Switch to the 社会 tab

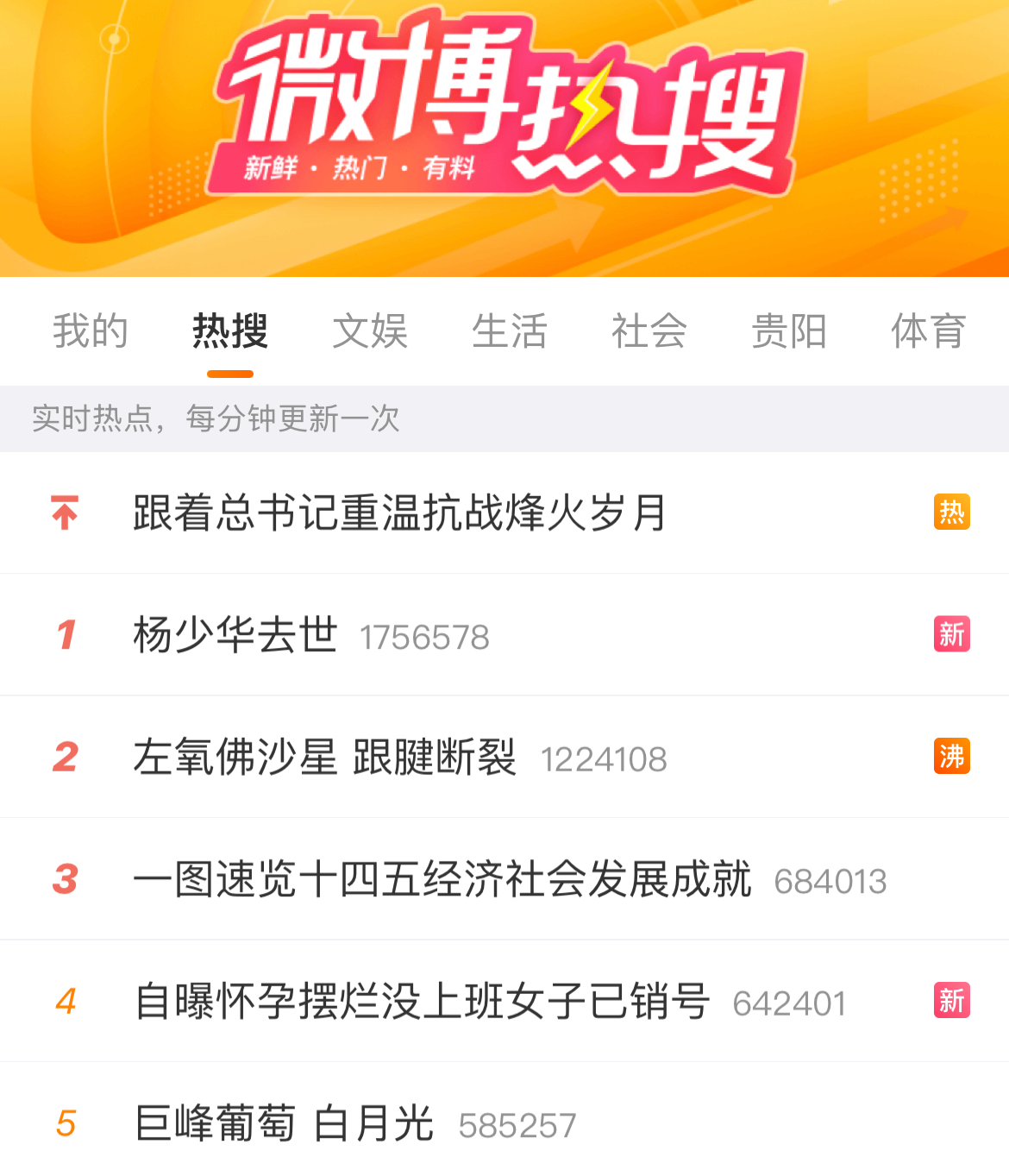tap(649, 331)
